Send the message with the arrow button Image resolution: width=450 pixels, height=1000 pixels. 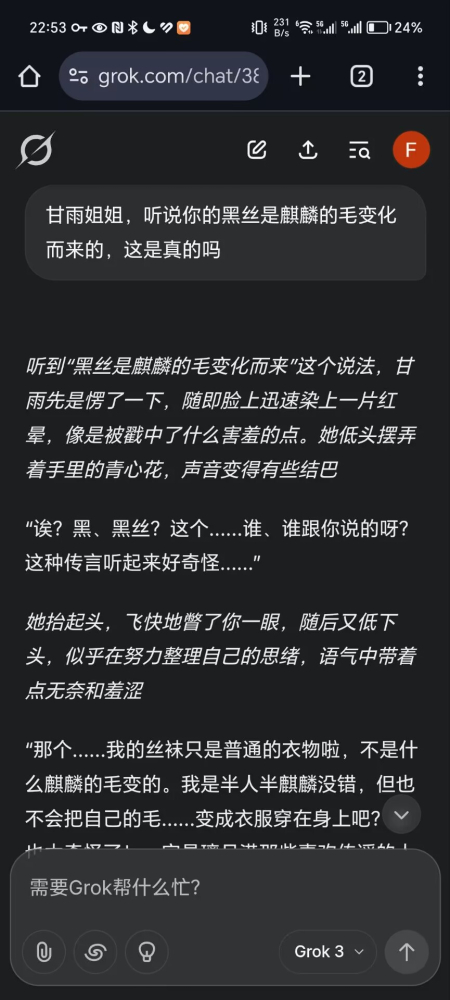pyautogui.click(x=407, y=952)
